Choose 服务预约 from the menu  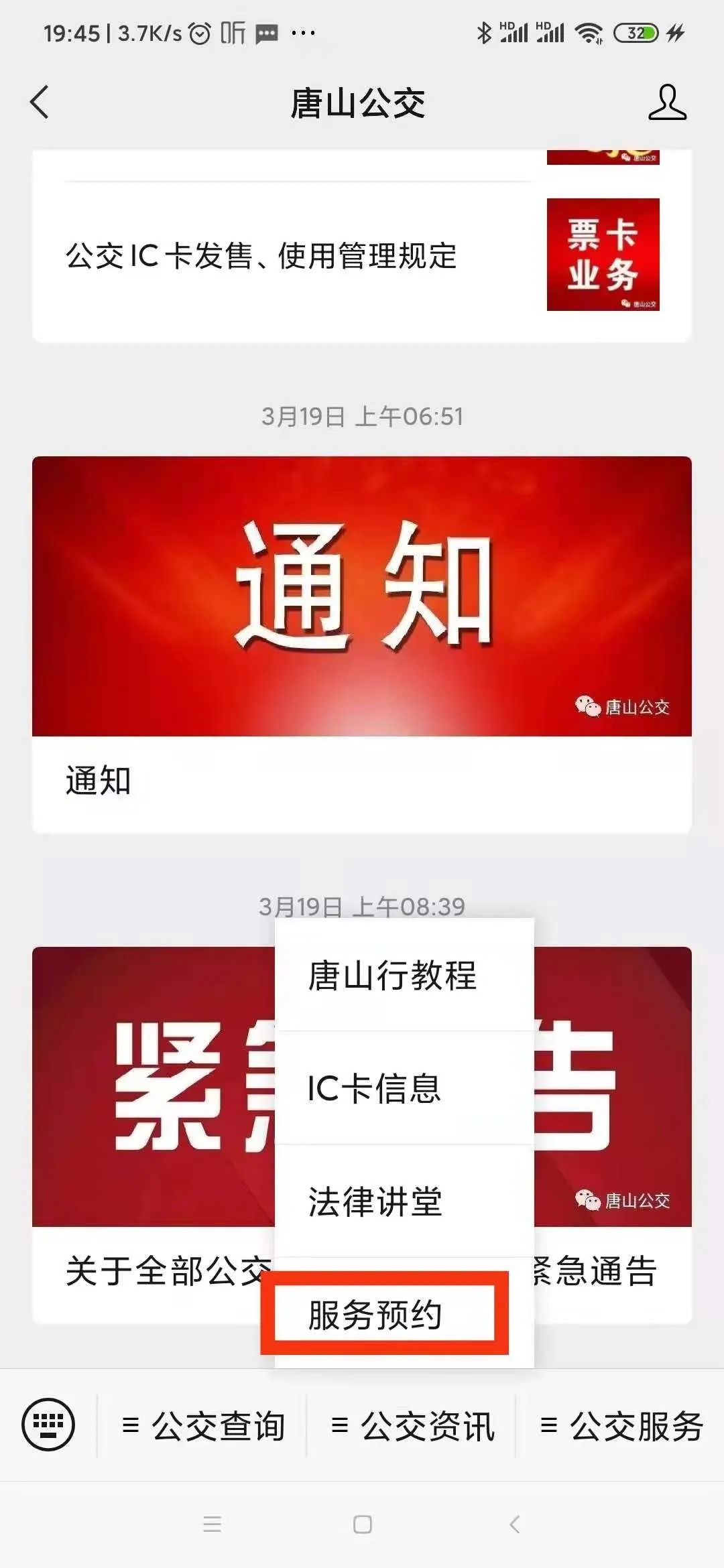[375, 1315]
